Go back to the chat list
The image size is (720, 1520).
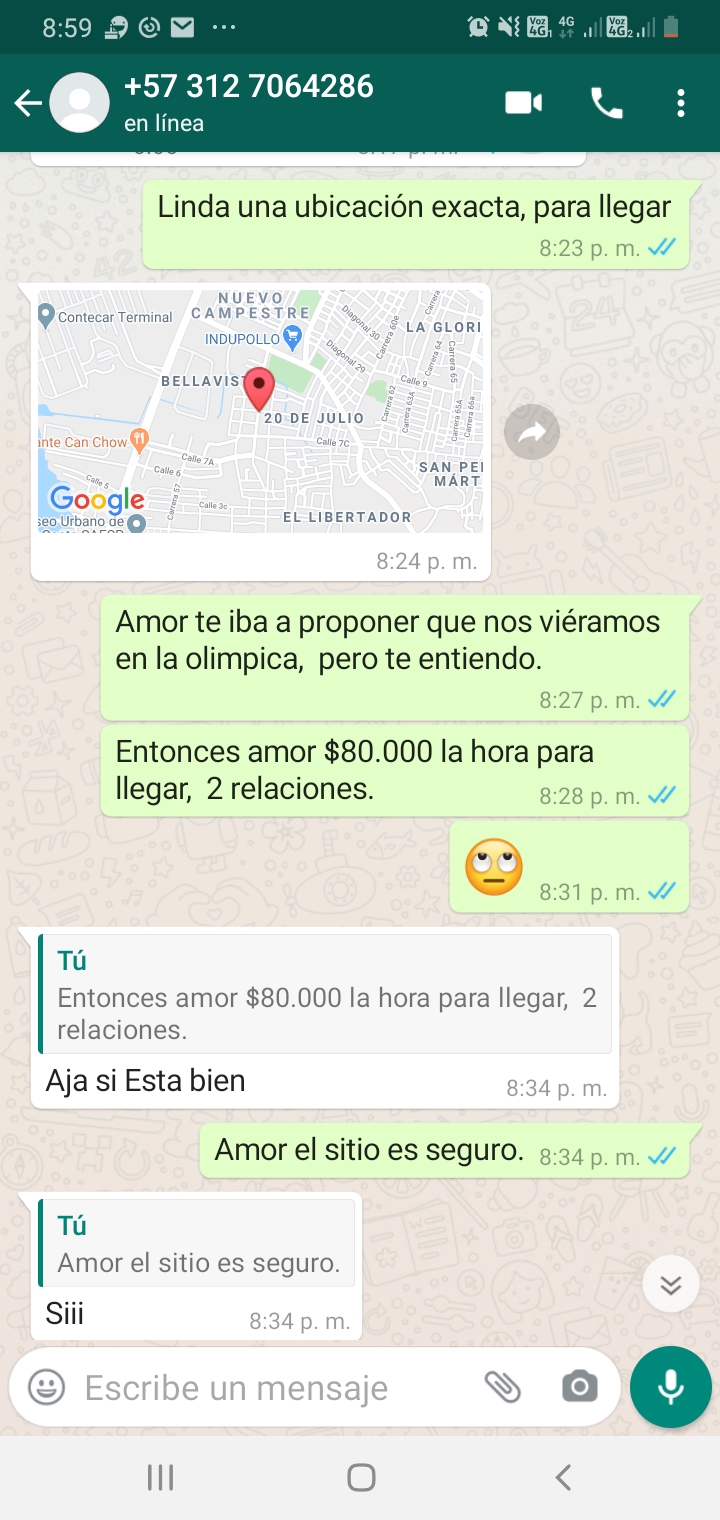(x=28, y=103)
